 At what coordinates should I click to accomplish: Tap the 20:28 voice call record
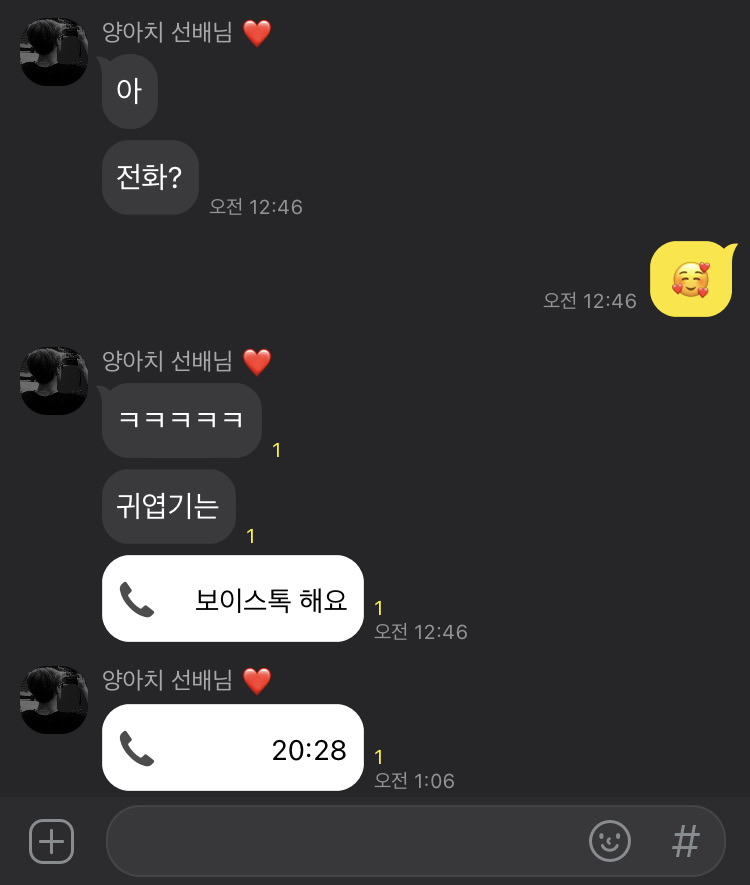232,748
